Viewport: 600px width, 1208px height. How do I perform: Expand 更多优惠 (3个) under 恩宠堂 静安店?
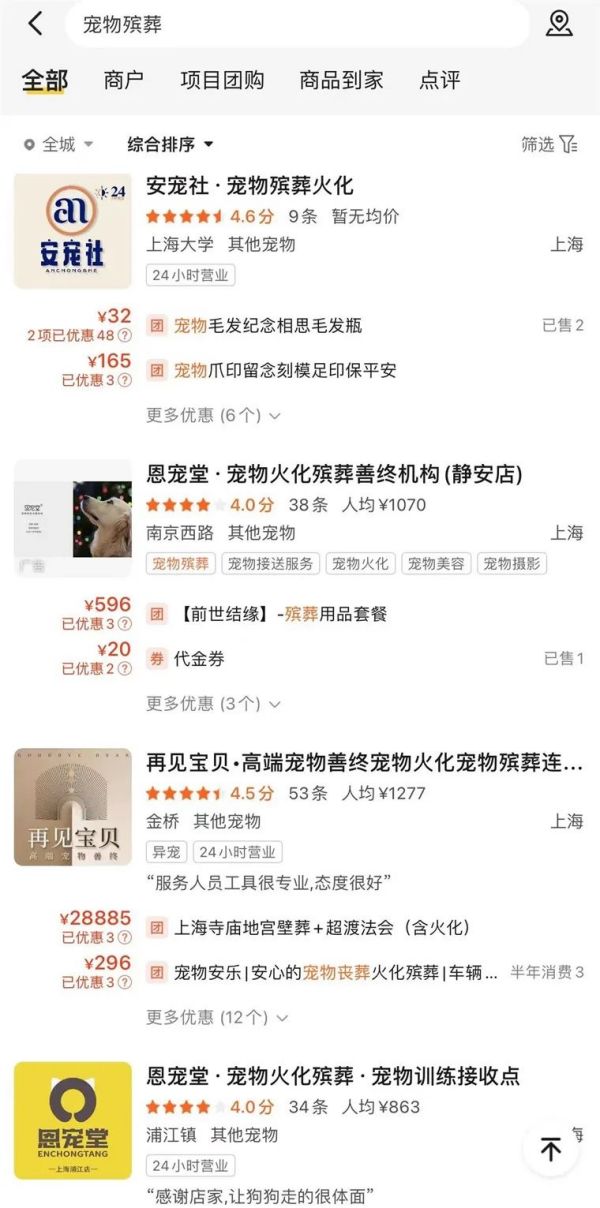pyautogui.click(x=213, y=704)
